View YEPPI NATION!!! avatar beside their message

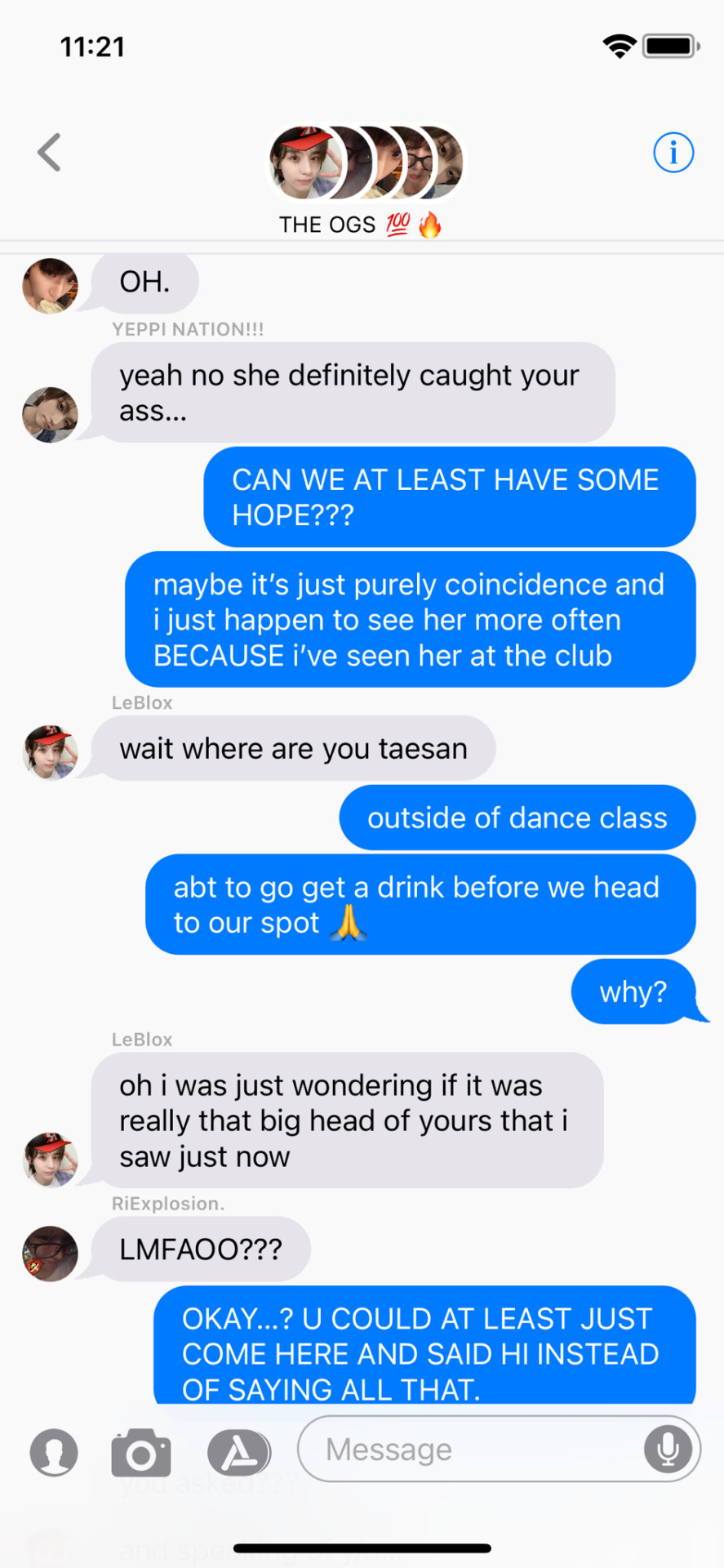(x=50, y=415)
